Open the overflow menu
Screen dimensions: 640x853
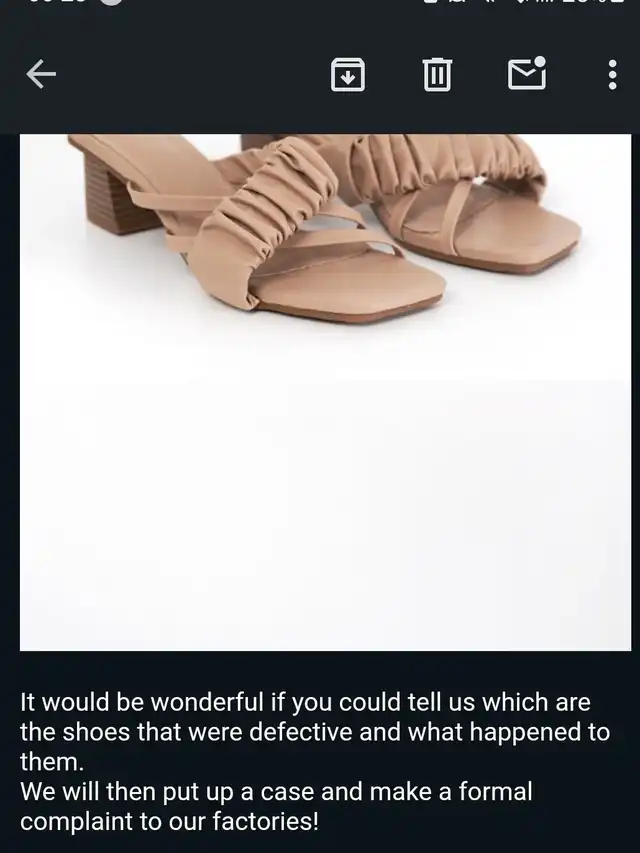(x=612, y=74)
